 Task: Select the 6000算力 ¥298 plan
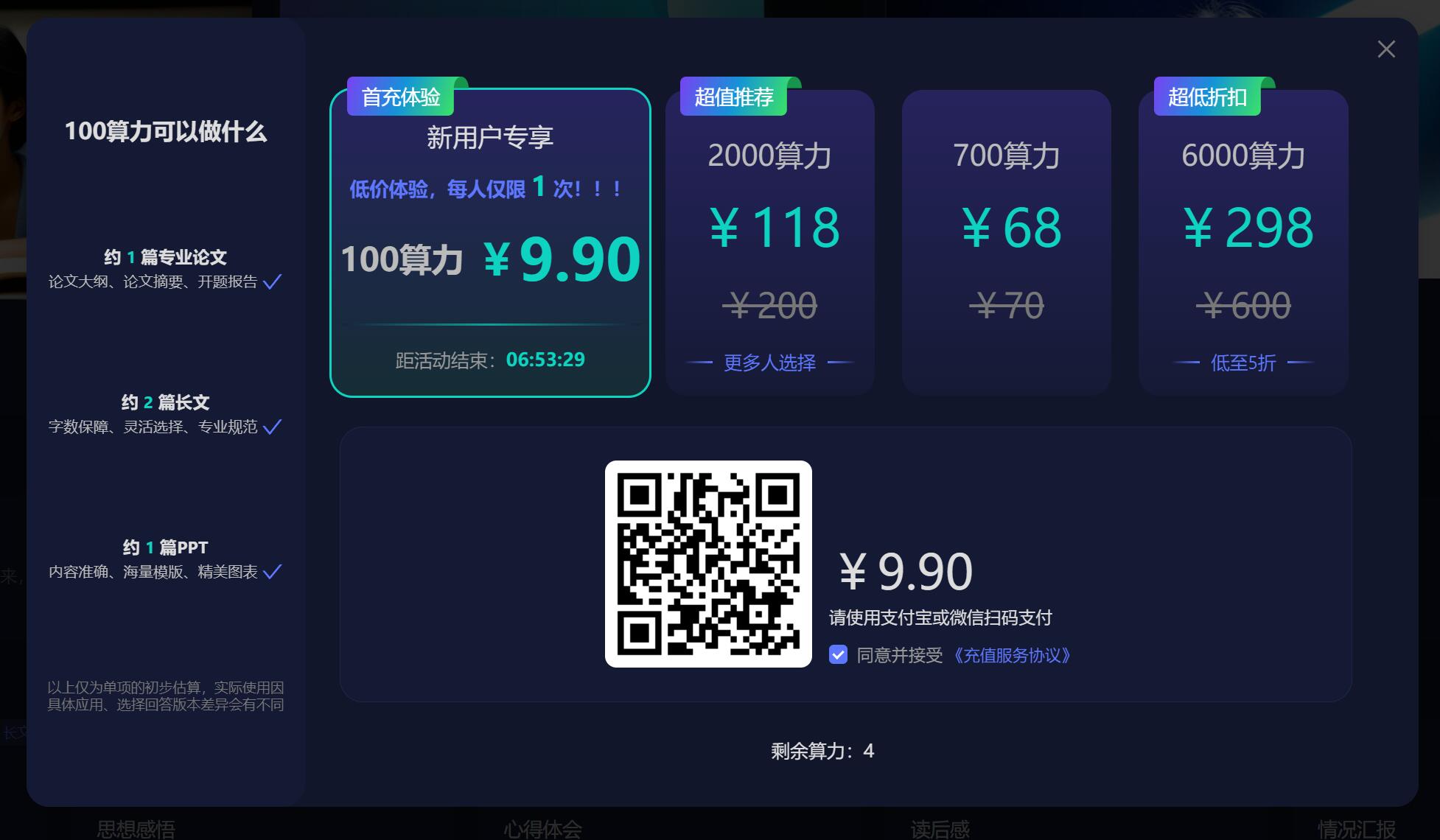click(1243, 243)
